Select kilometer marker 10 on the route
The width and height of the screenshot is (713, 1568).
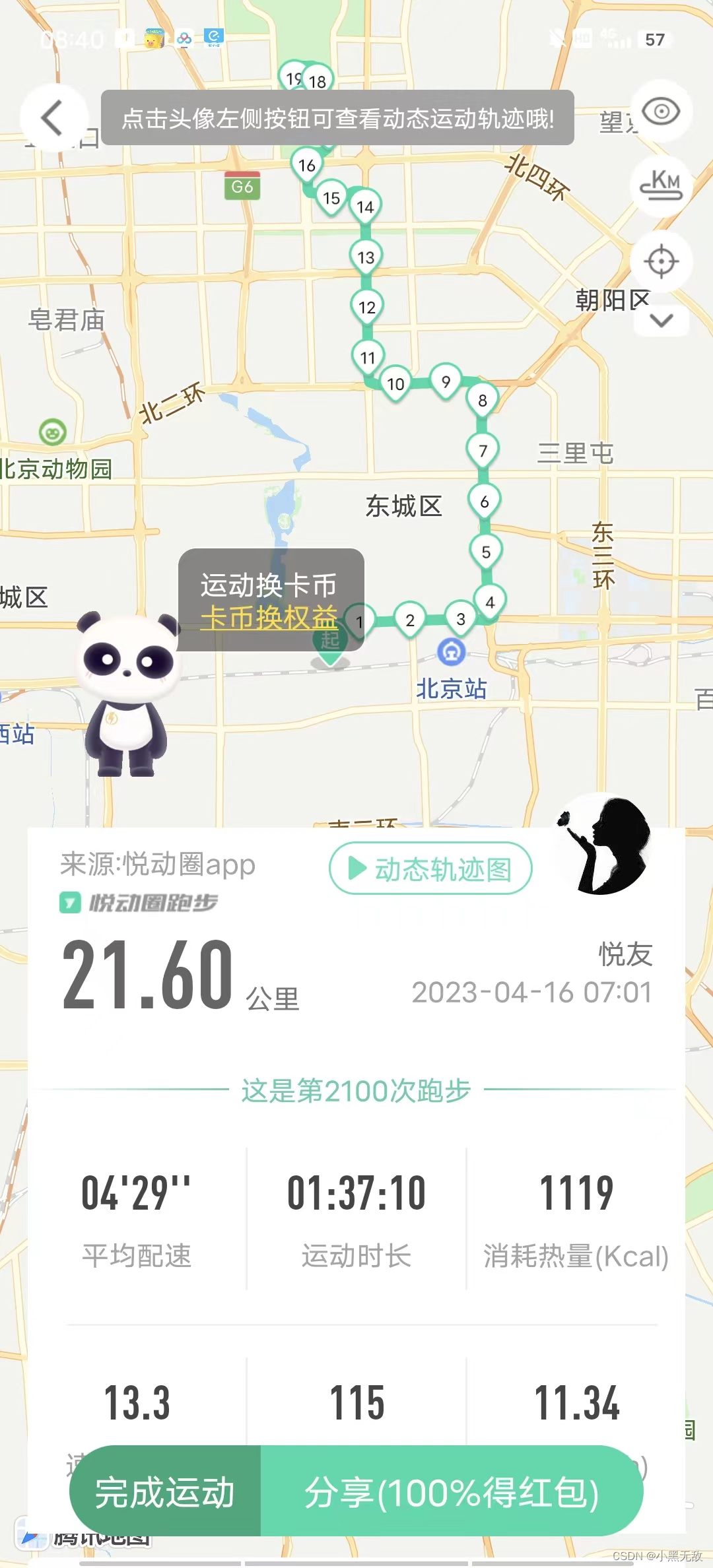[x=395, y=381]
